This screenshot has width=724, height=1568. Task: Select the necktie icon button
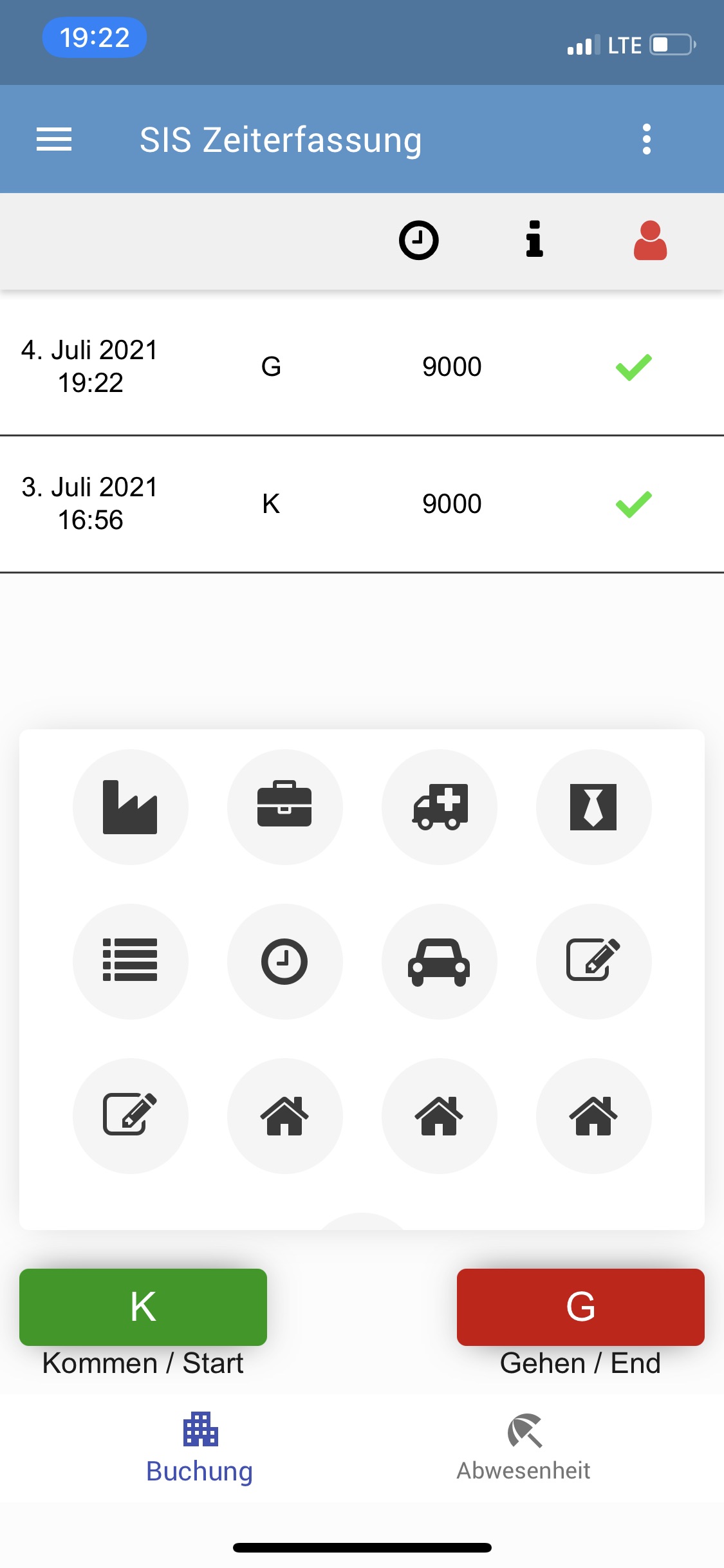(593, 807)
